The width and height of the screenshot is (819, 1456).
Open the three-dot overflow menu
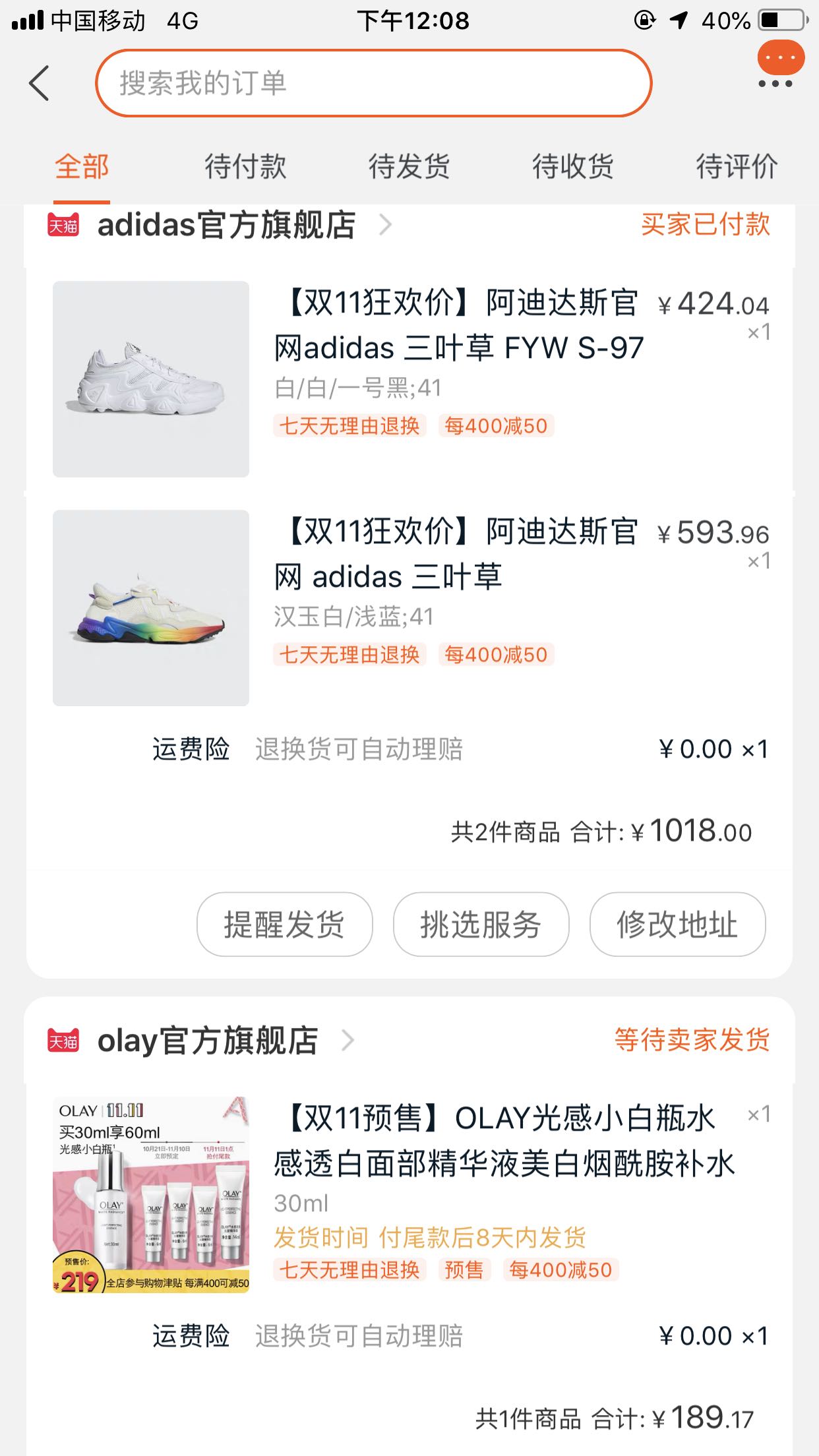[x=775, y=84]
